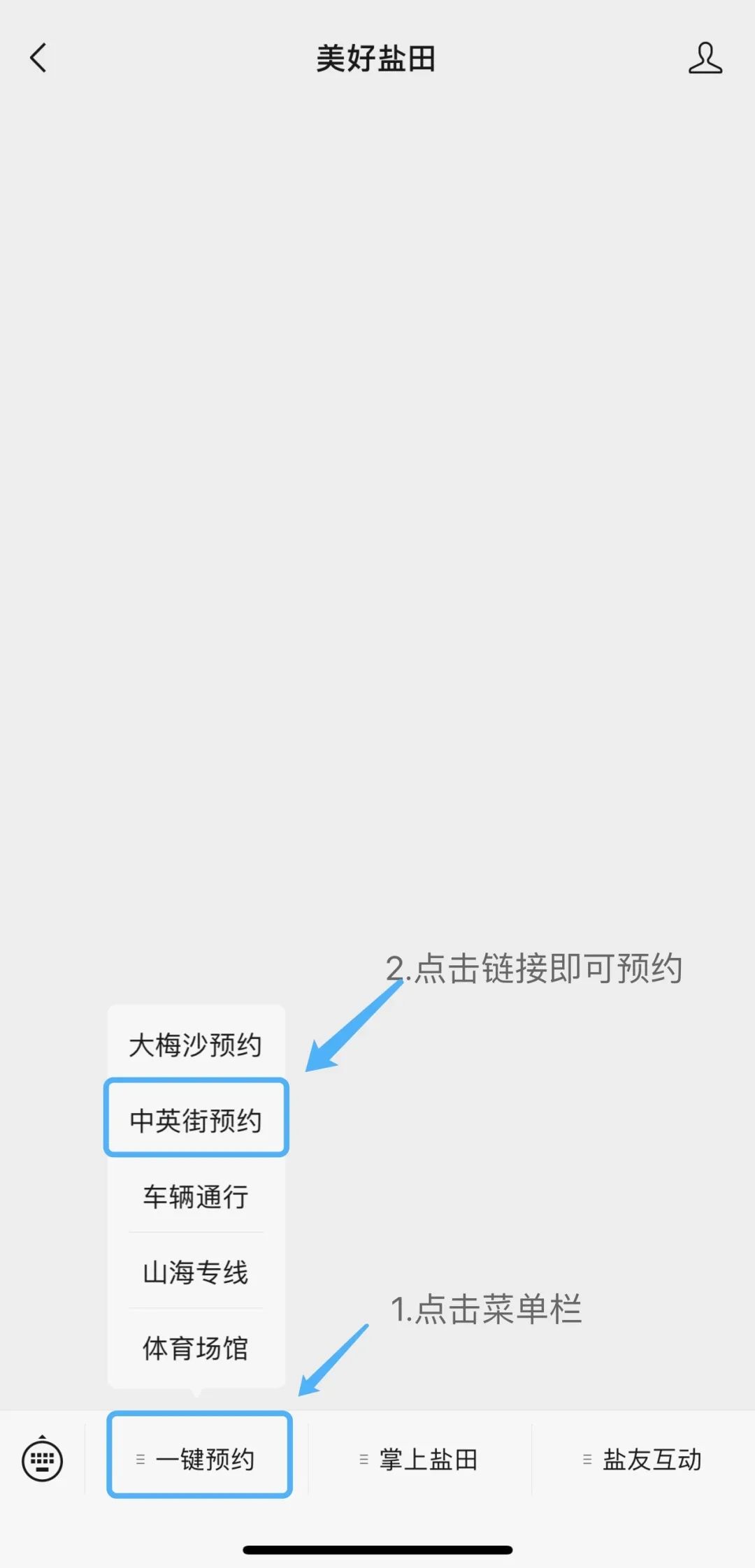Open the 掌上盐田 menu
755x1568 pixels.
pyautogui.click(x=419, y=1460)
